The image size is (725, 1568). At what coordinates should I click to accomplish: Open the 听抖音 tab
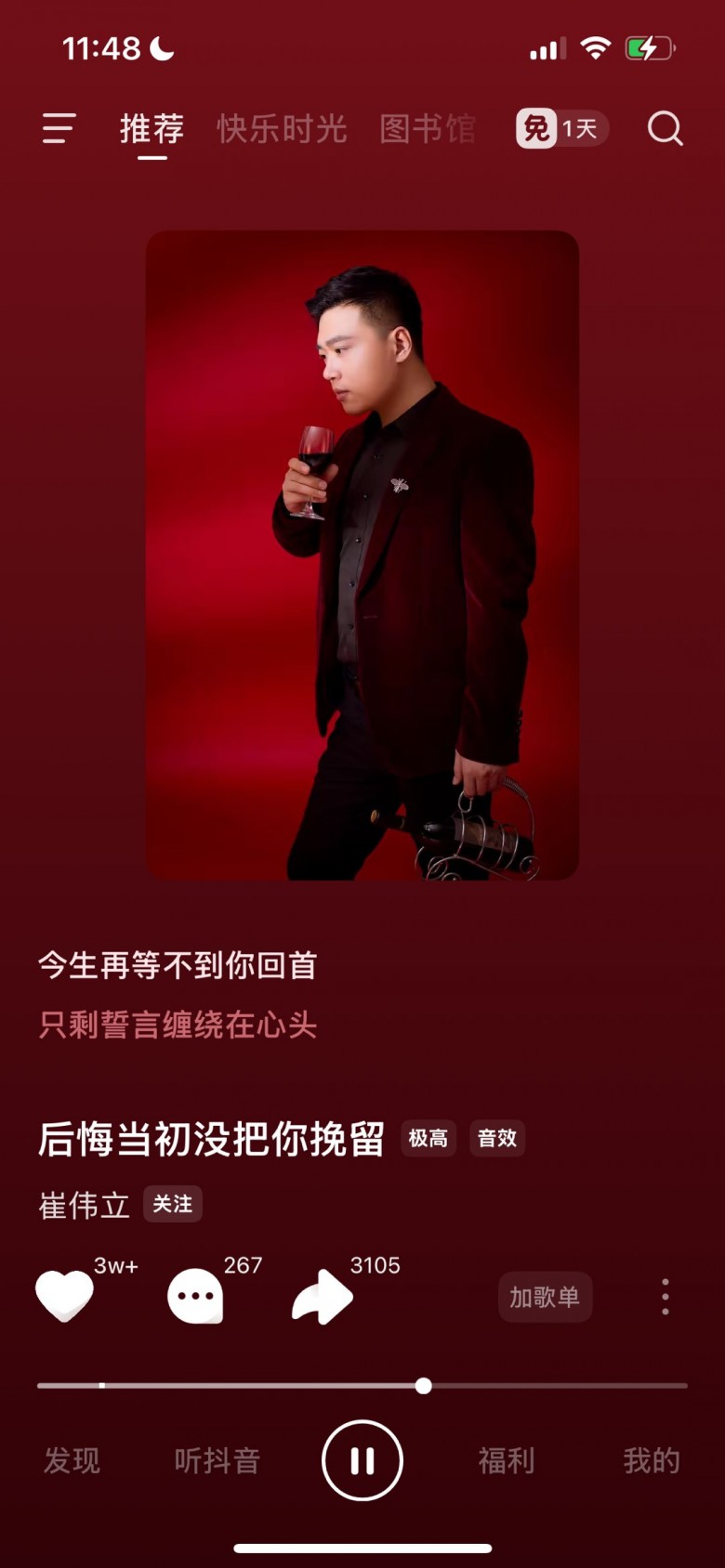tap(217, 1460)
